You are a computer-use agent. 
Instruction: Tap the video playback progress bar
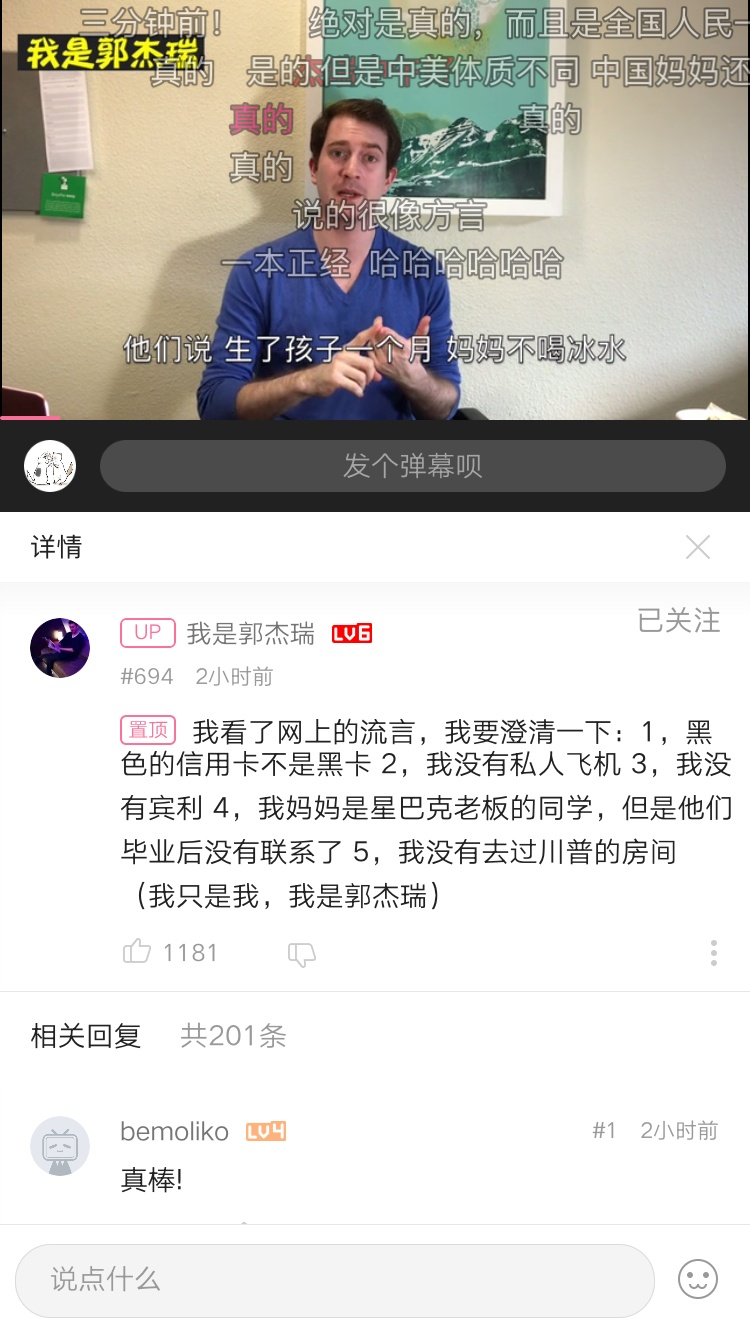tap(375, 418)
